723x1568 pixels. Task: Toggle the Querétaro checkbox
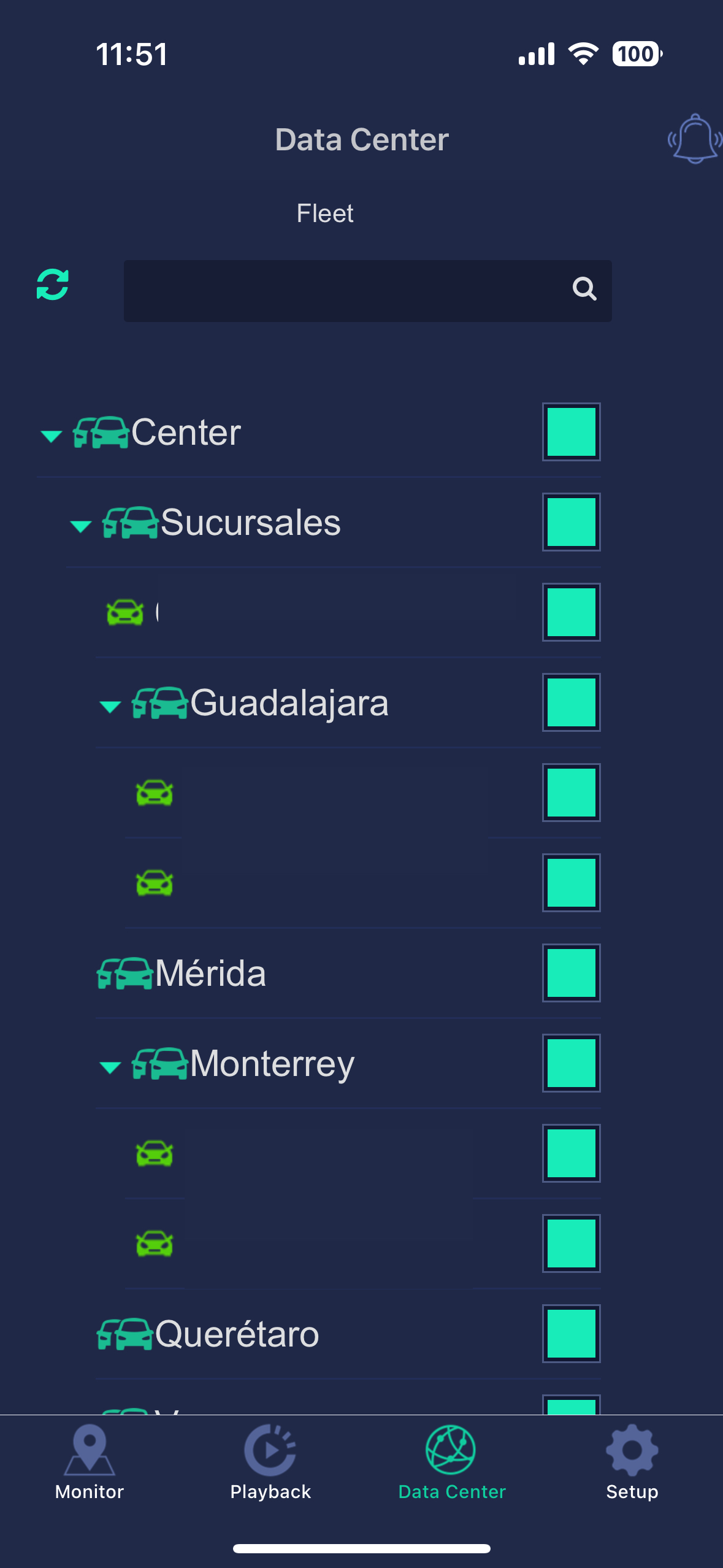pyautogui.click(x=571, y=1334)
